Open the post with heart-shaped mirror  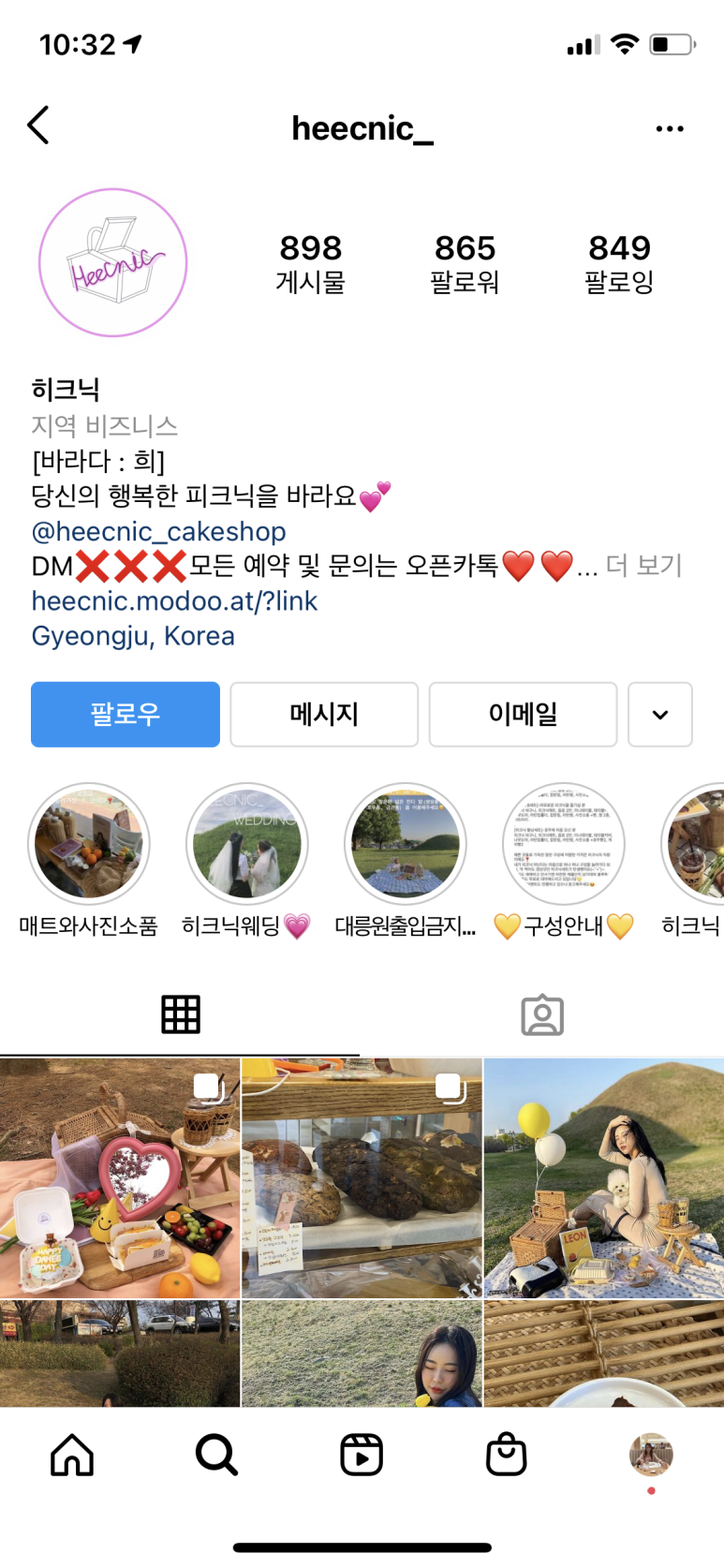(120, 1178)
